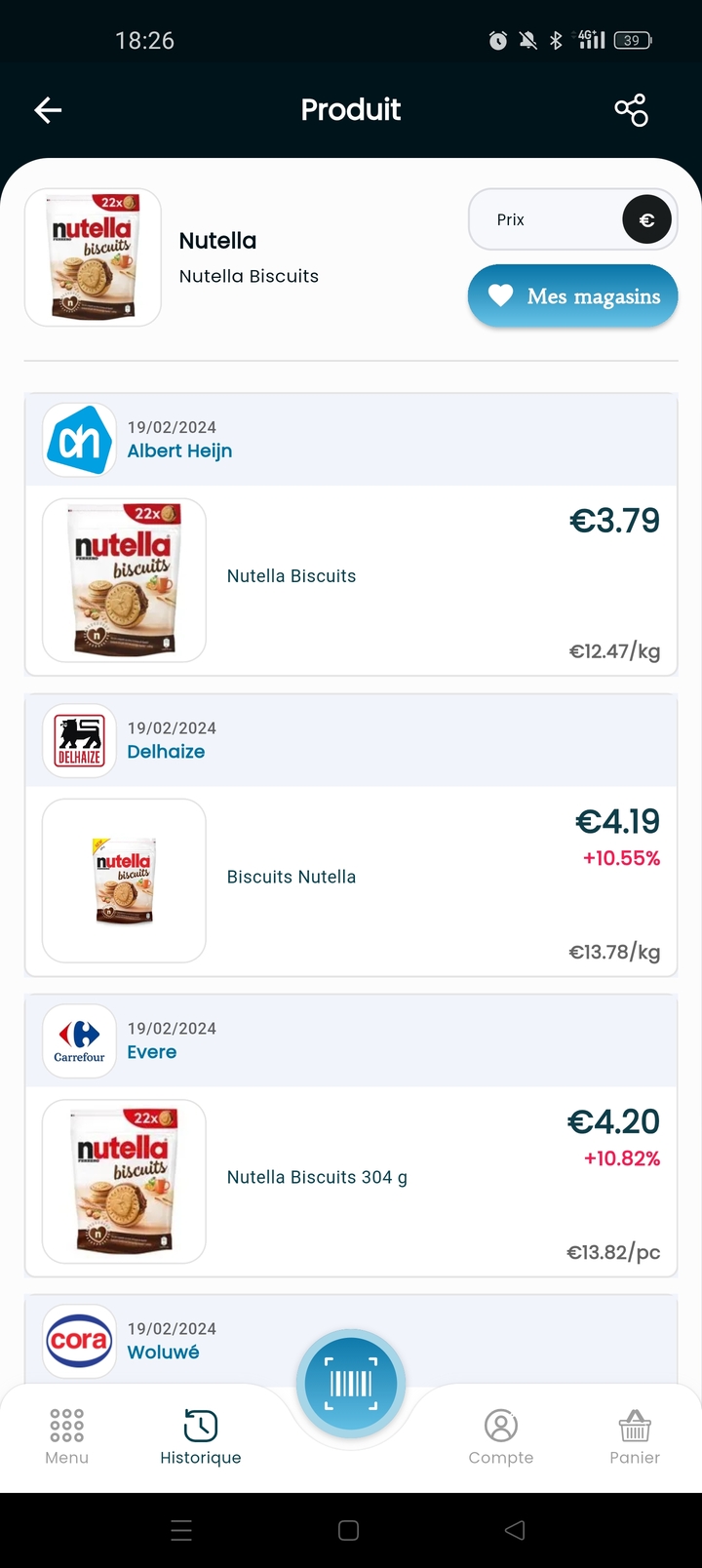
Task: View the Biscuits Nutella offer at €4.19
Action: [x=351, y=881]
